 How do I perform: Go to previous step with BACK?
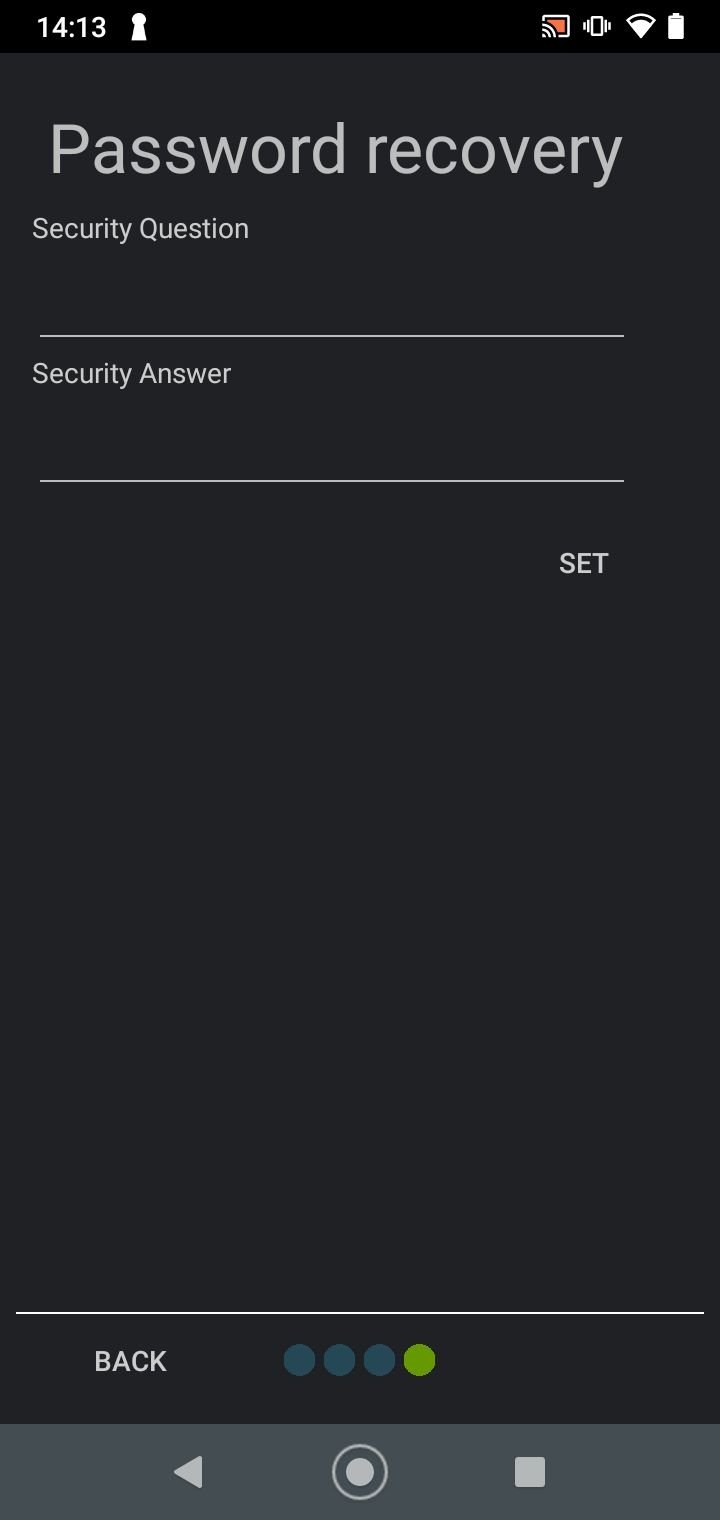(x=130, y=1361)
